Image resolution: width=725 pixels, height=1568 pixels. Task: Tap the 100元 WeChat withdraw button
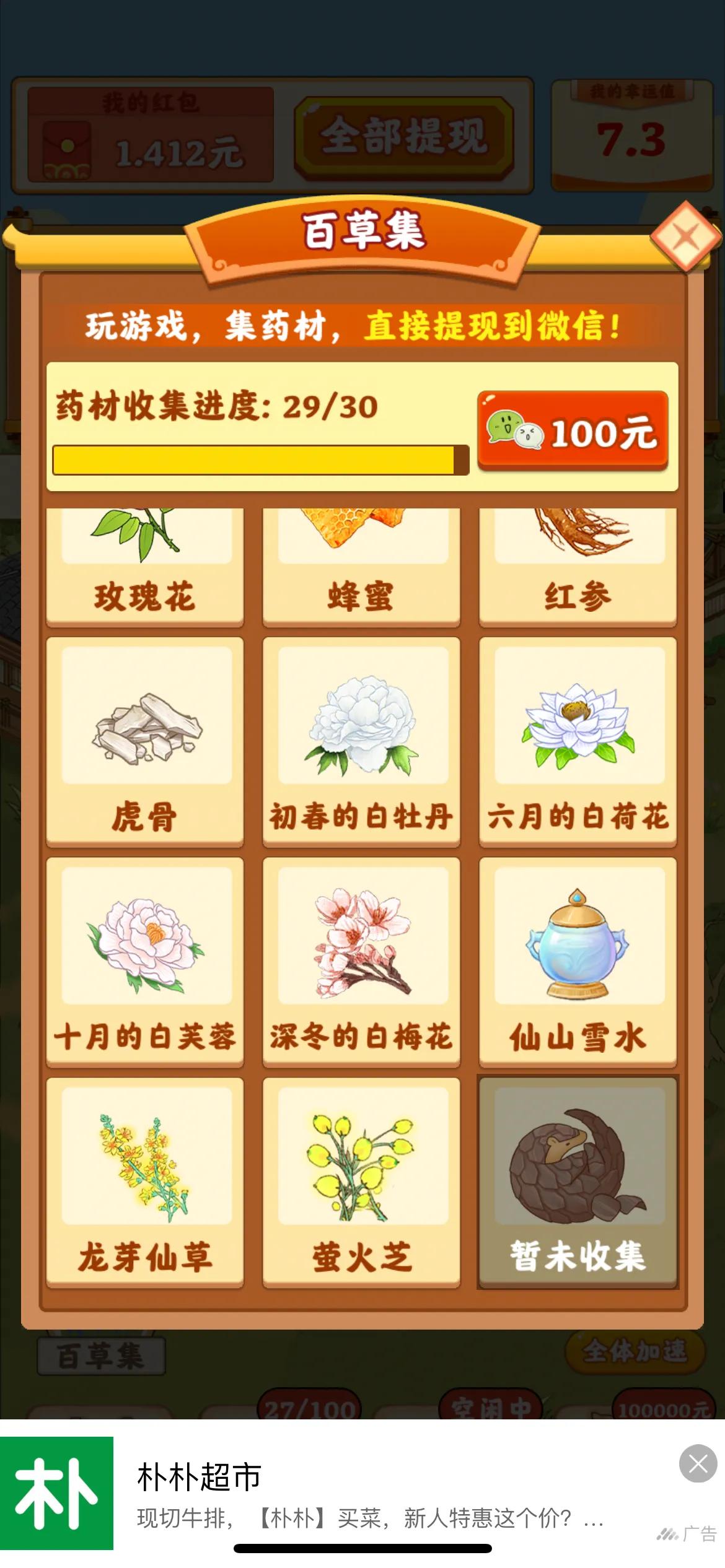(573, 431)
